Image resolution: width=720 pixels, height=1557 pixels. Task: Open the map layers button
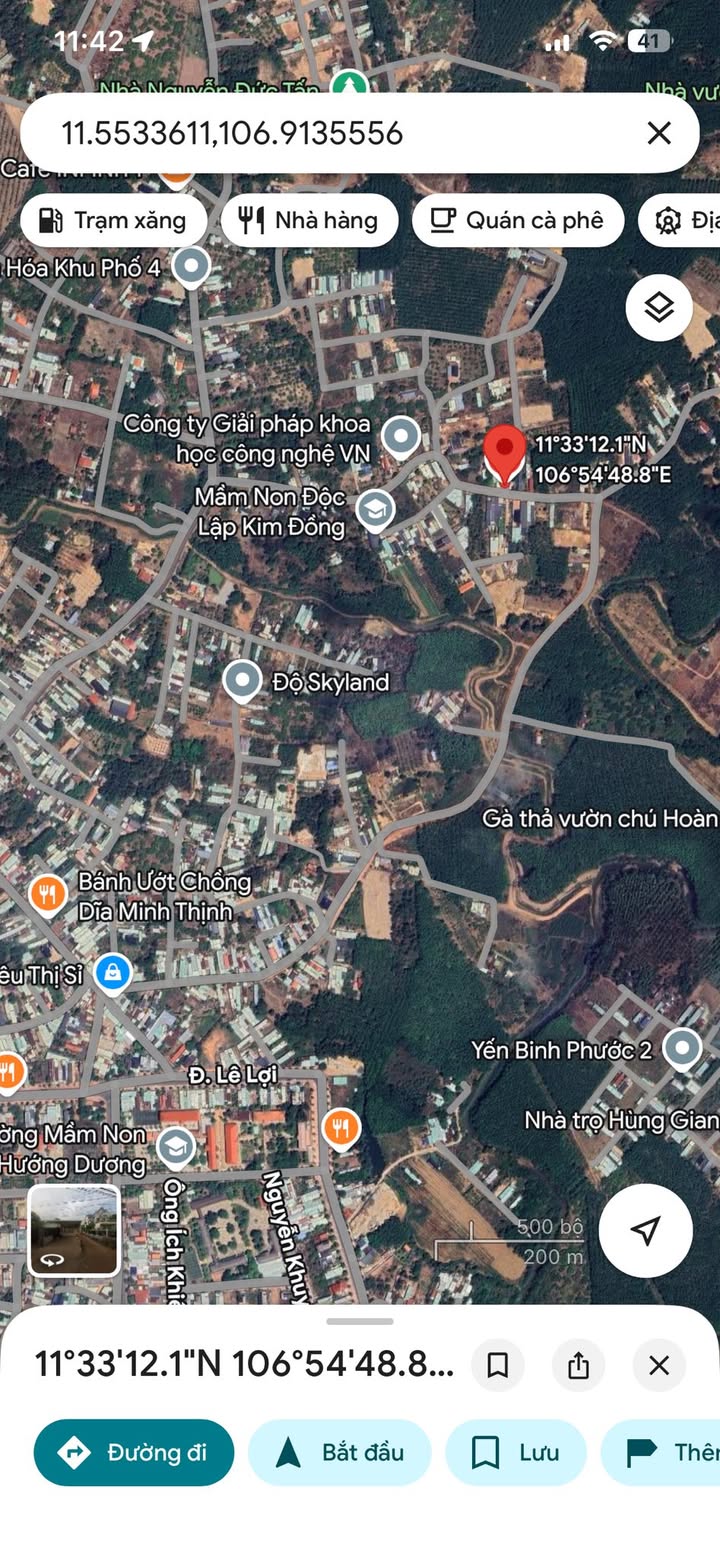tap(659, 308)
